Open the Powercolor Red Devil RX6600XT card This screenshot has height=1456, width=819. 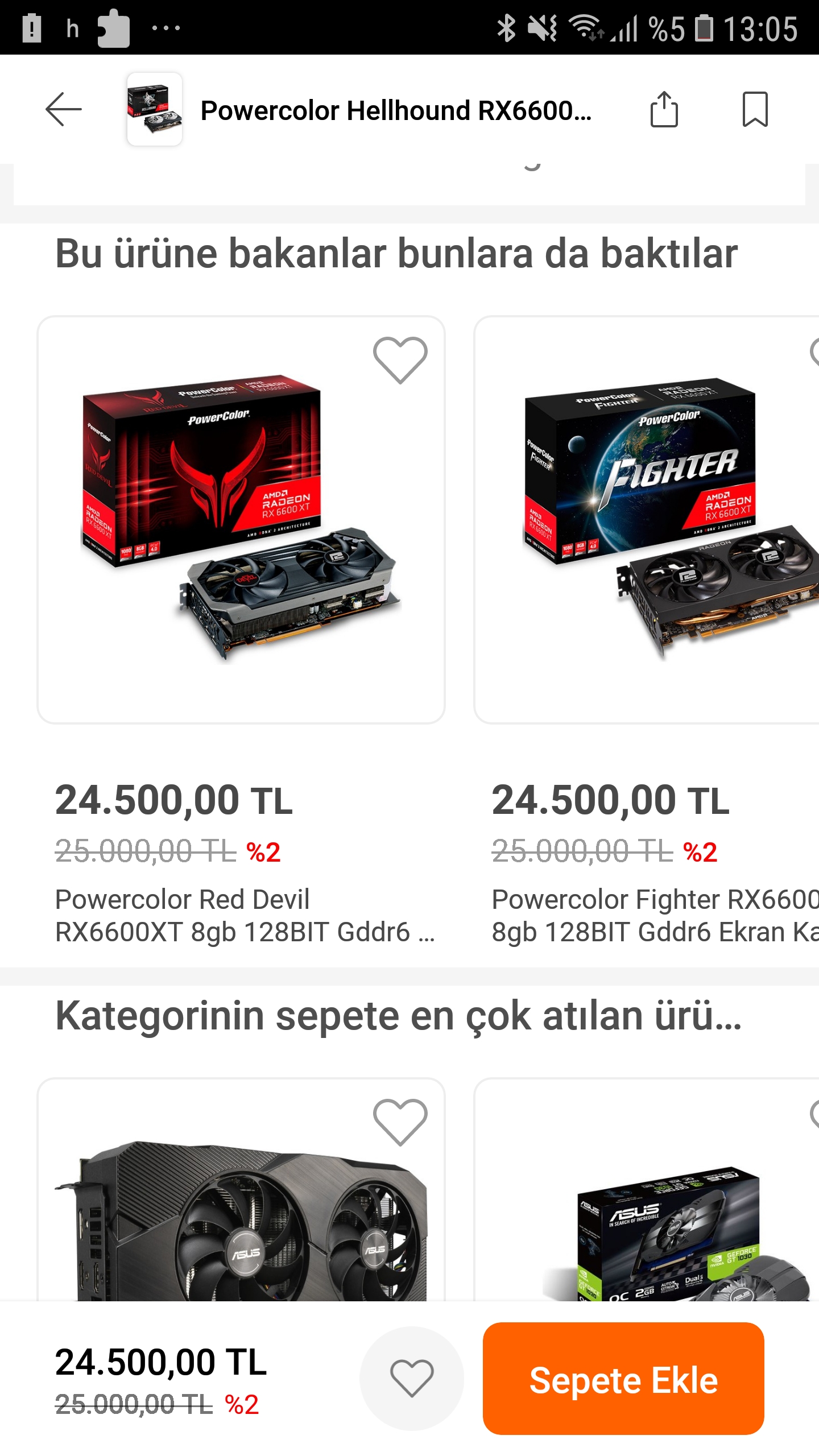coord(241,520)
